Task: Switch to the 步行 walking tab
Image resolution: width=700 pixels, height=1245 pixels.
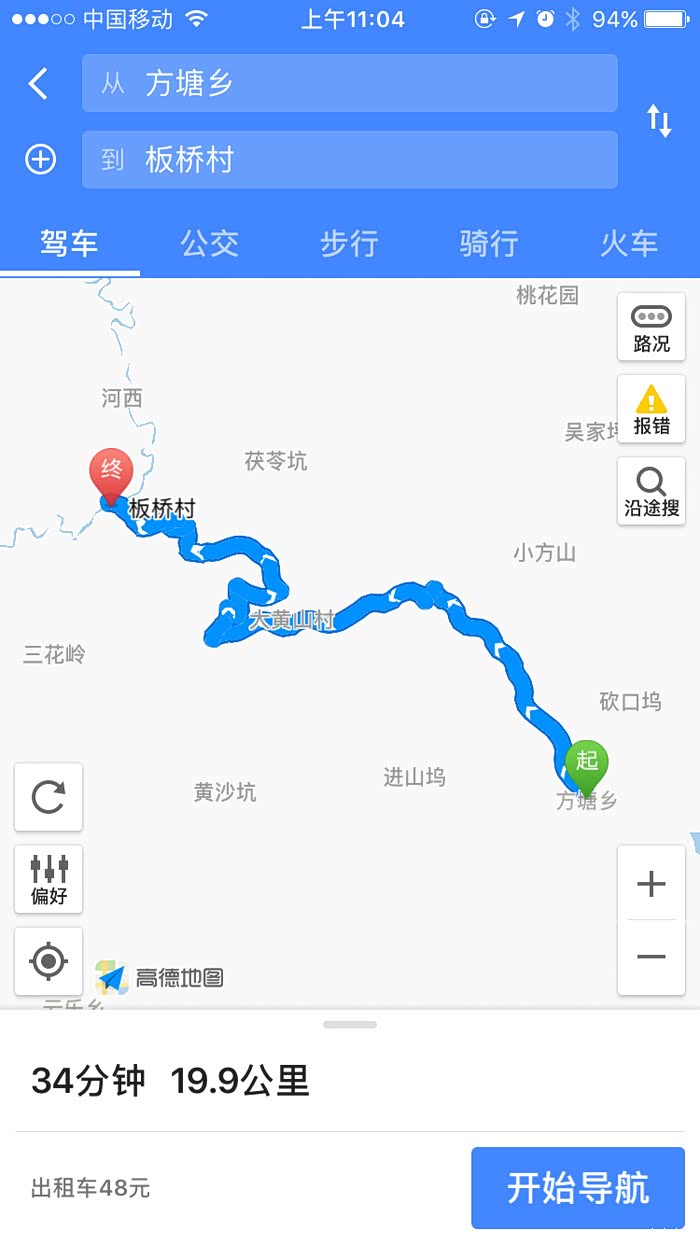Action: click(x=349, y=243)
